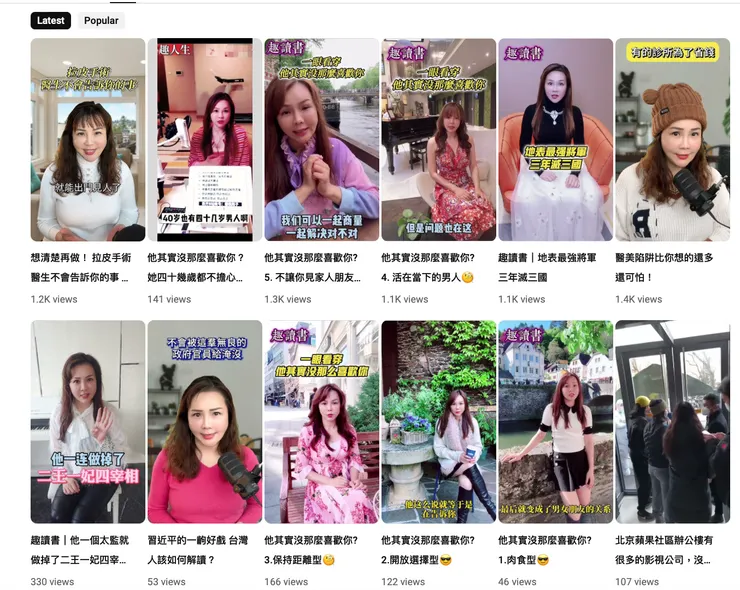The height and width of the screenshot is (590, 740).
Task: Play the short '醫美陷阱比你想的還多'
Action: point(672,140)
